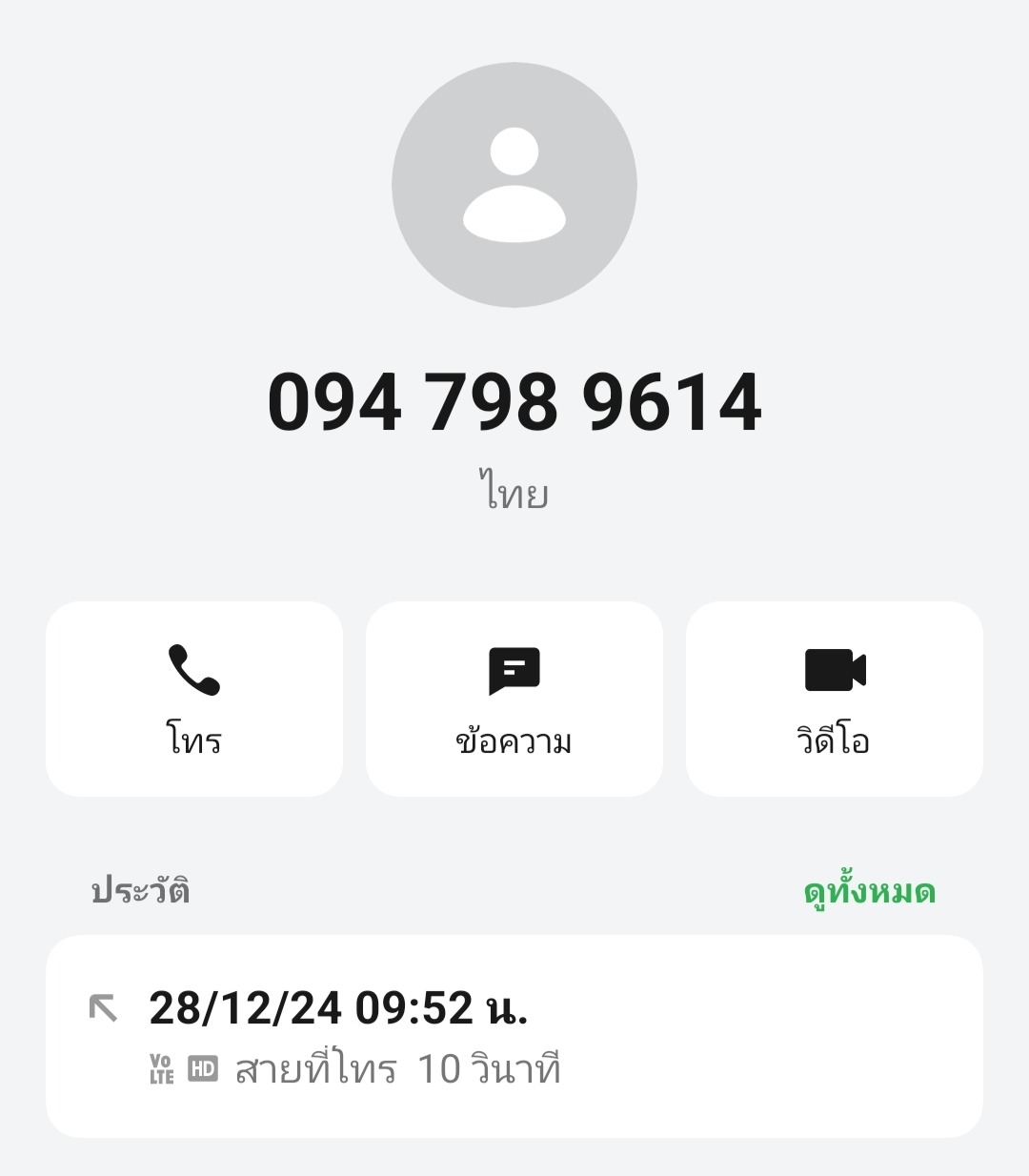1029x1176 pixels.
Task: Tap the contact avatar picture
Action: coord(514,185)
